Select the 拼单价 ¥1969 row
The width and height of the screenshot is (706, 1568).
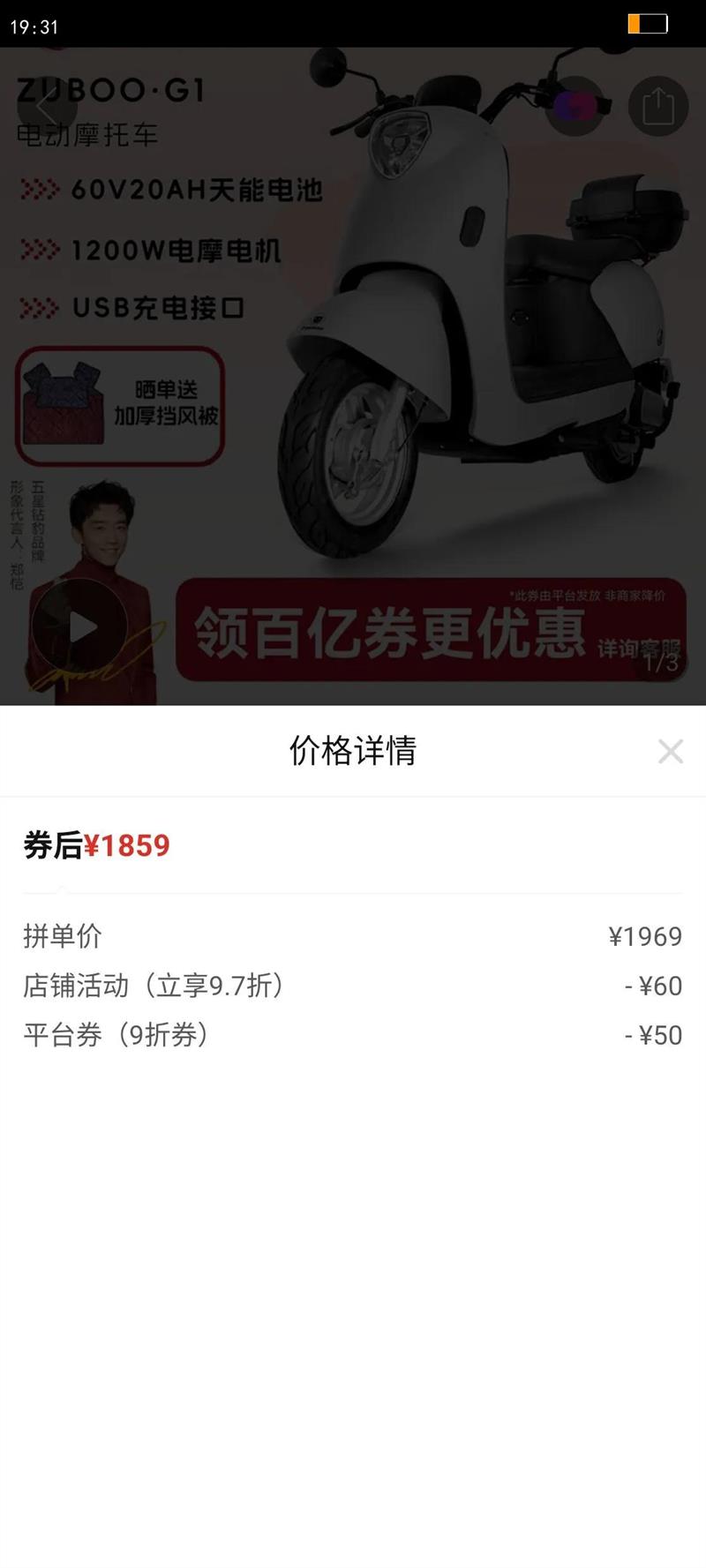(353, 937)
